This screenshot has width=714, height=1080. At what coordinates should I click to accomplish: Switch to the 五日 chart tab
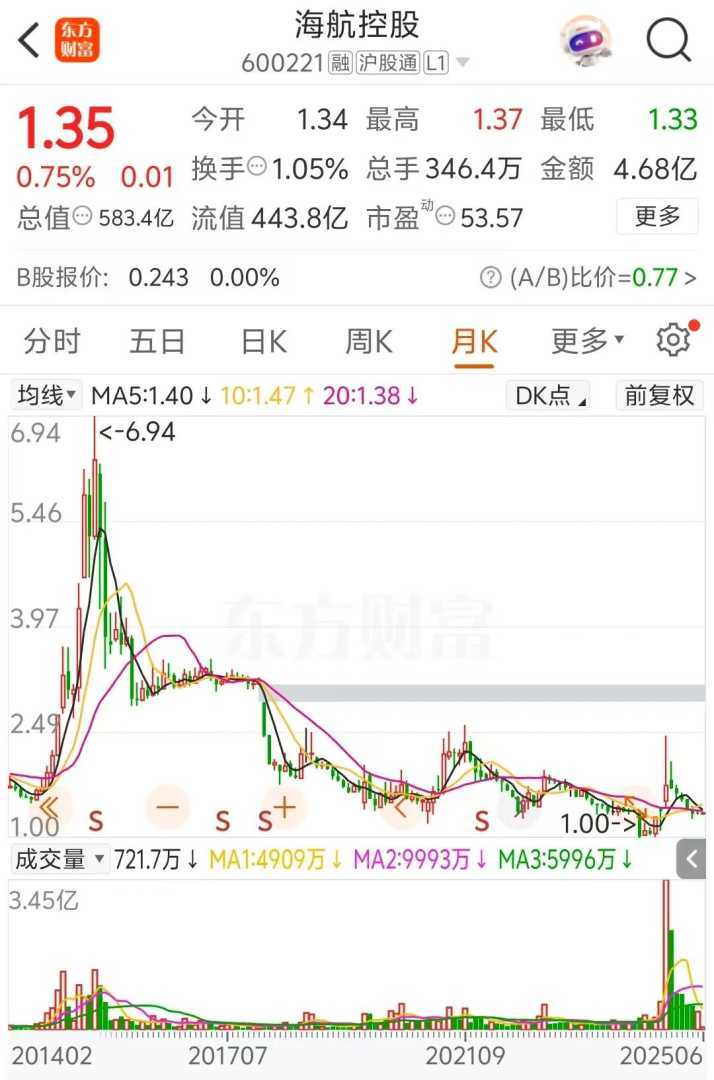(157, 342)
